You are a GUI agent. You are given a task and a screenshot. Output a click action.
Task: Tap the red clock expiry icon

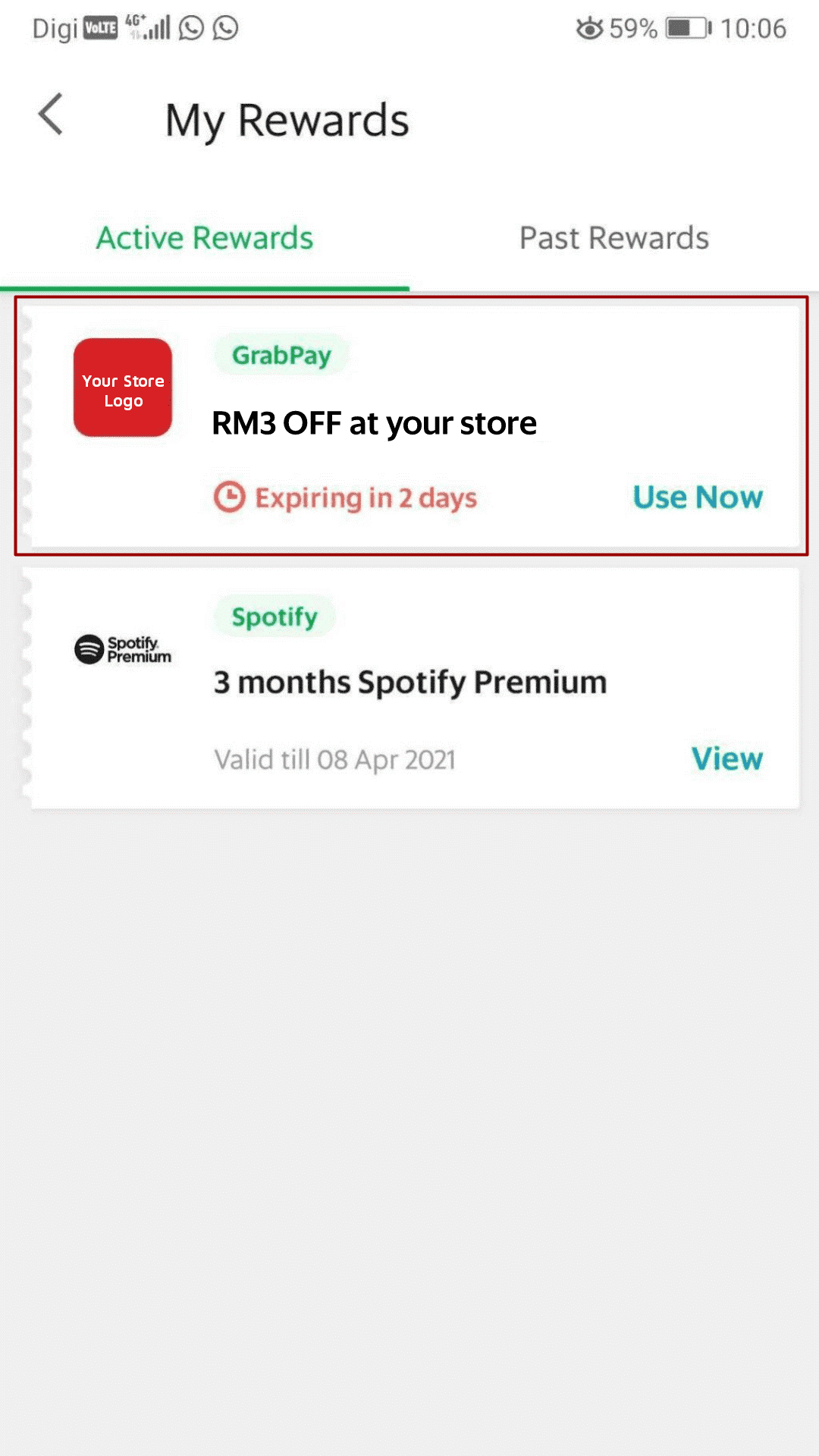click(228, 497)
